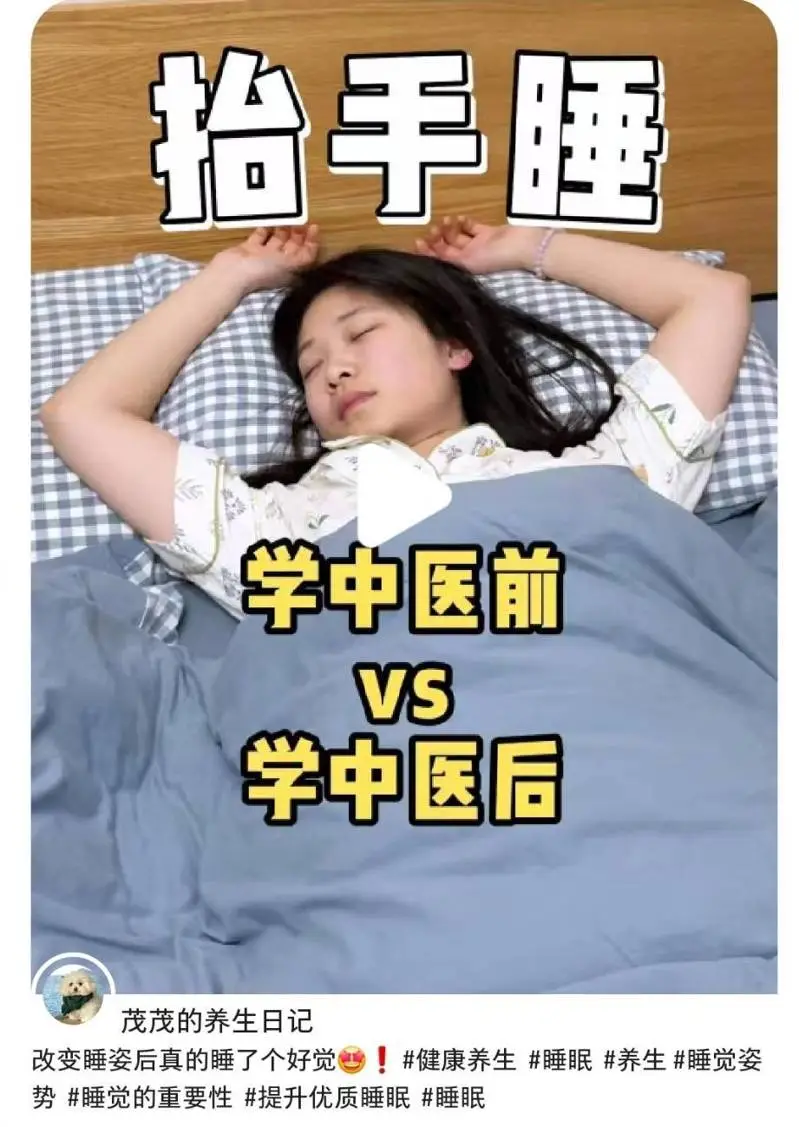799x1127 pixels.
Task: Open 茂茂的养生日记 profile avatar
Action: (x=73, y=993)
